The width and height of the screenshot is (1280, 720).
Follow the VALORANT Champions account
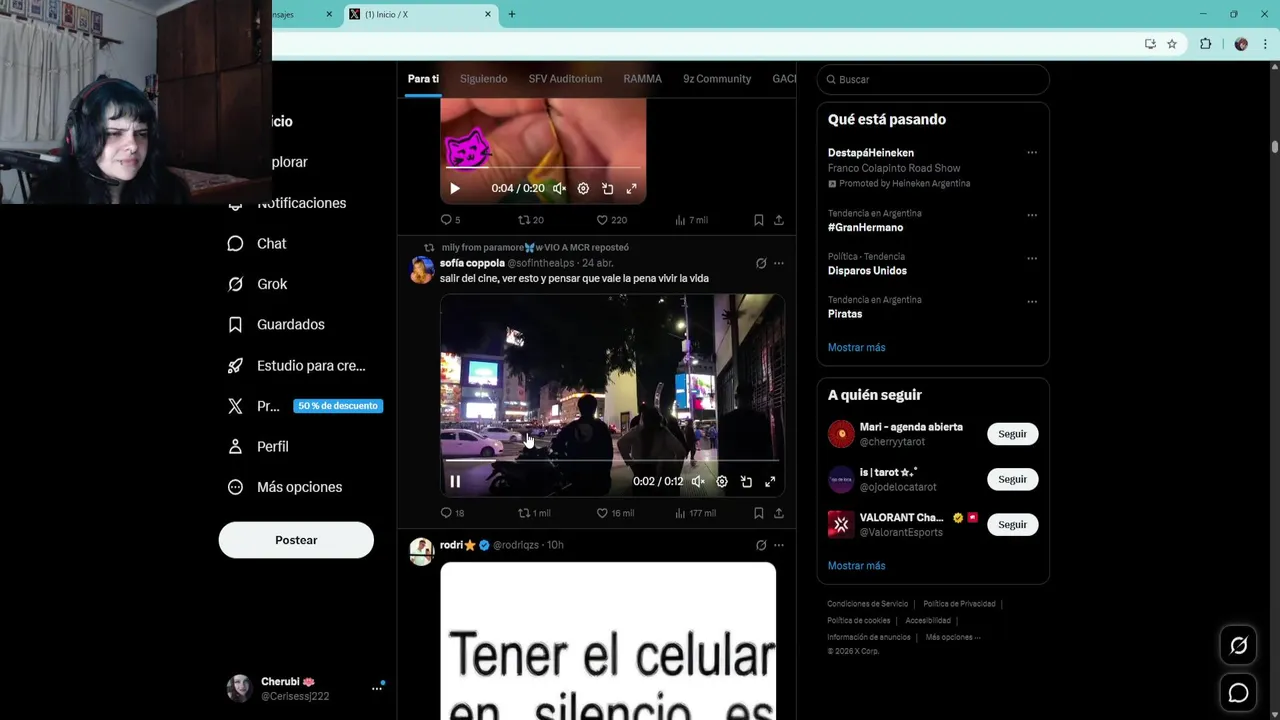pyautogui.click(x=1012, y=525)
